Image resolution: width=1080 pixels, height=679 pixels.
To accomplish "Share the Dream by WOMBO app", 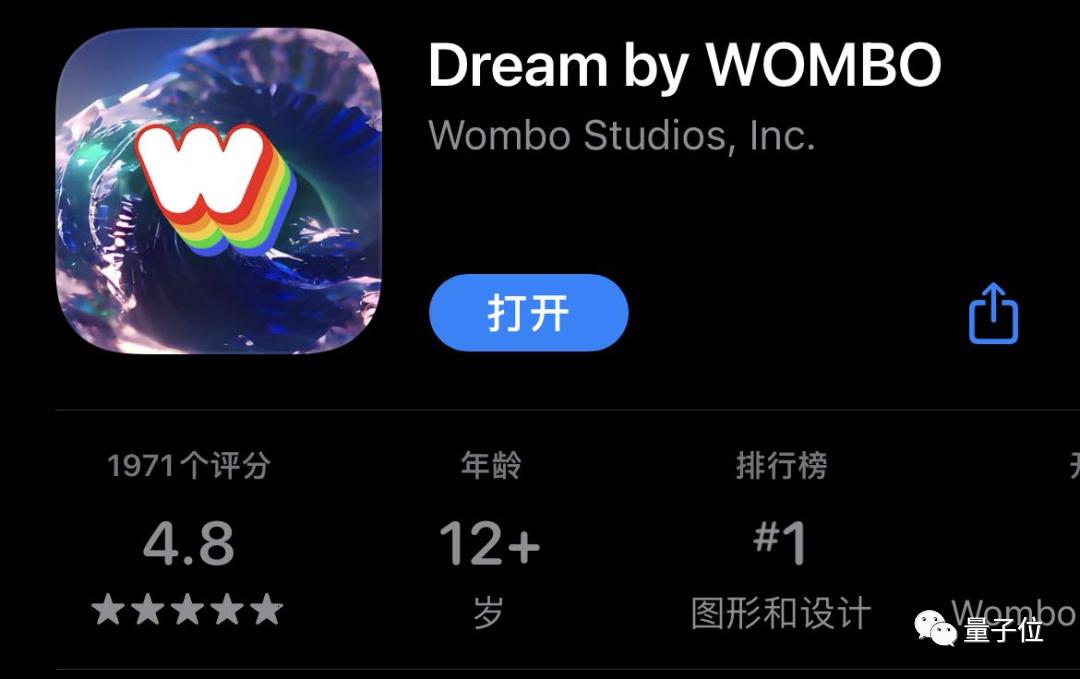I will 993,314.
